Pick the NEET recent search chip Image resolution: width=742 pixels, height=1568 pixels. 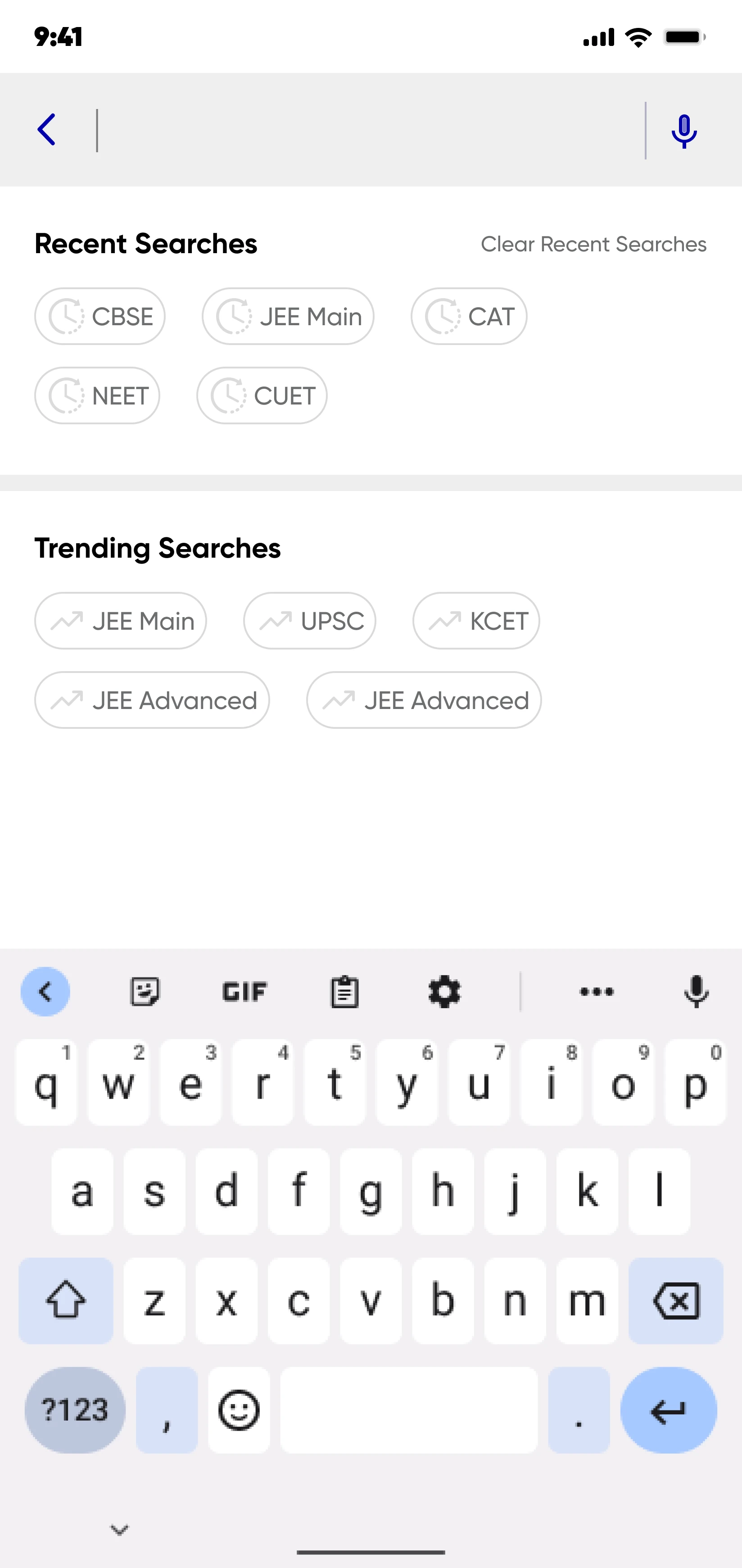coord(97,395)
